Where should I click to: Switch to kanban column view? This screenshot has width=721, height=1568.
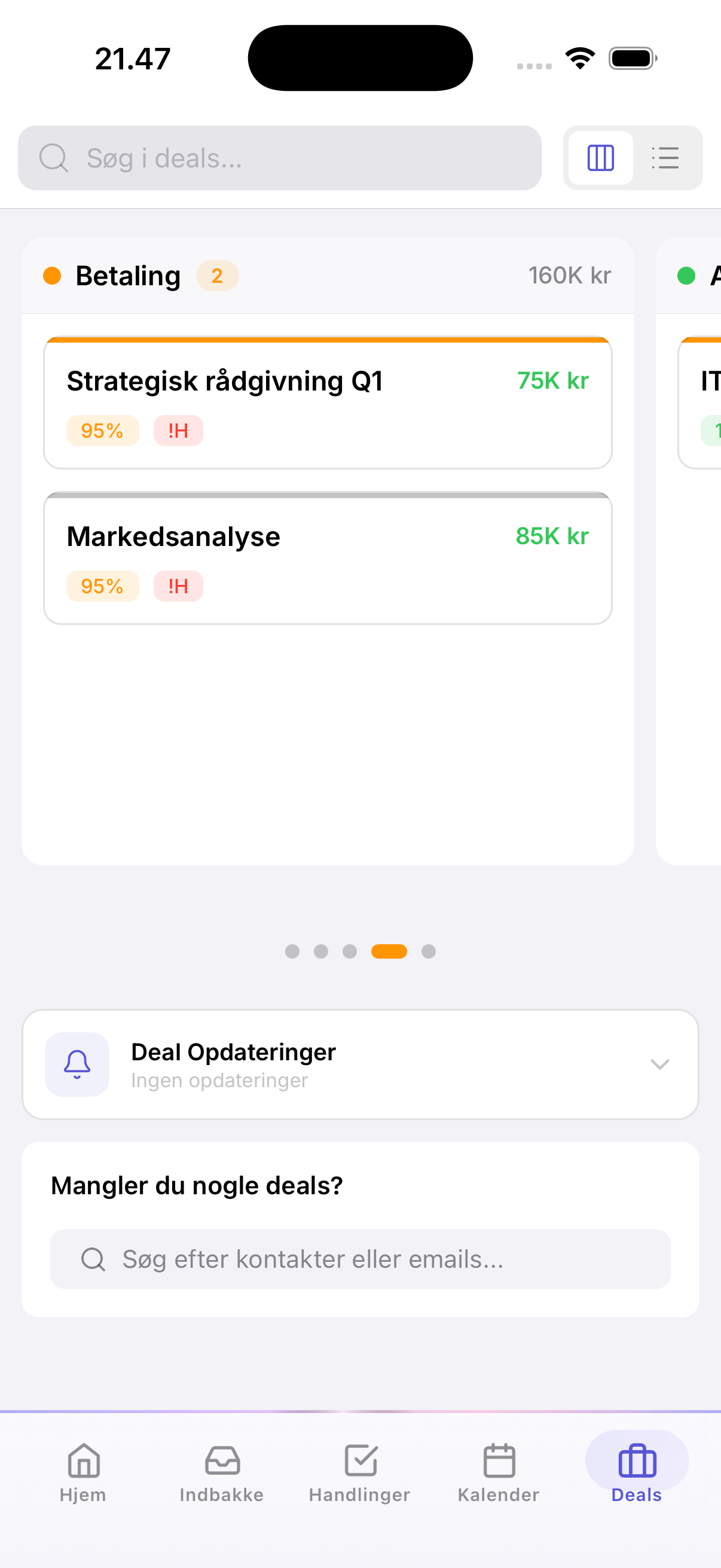[600, 158]
